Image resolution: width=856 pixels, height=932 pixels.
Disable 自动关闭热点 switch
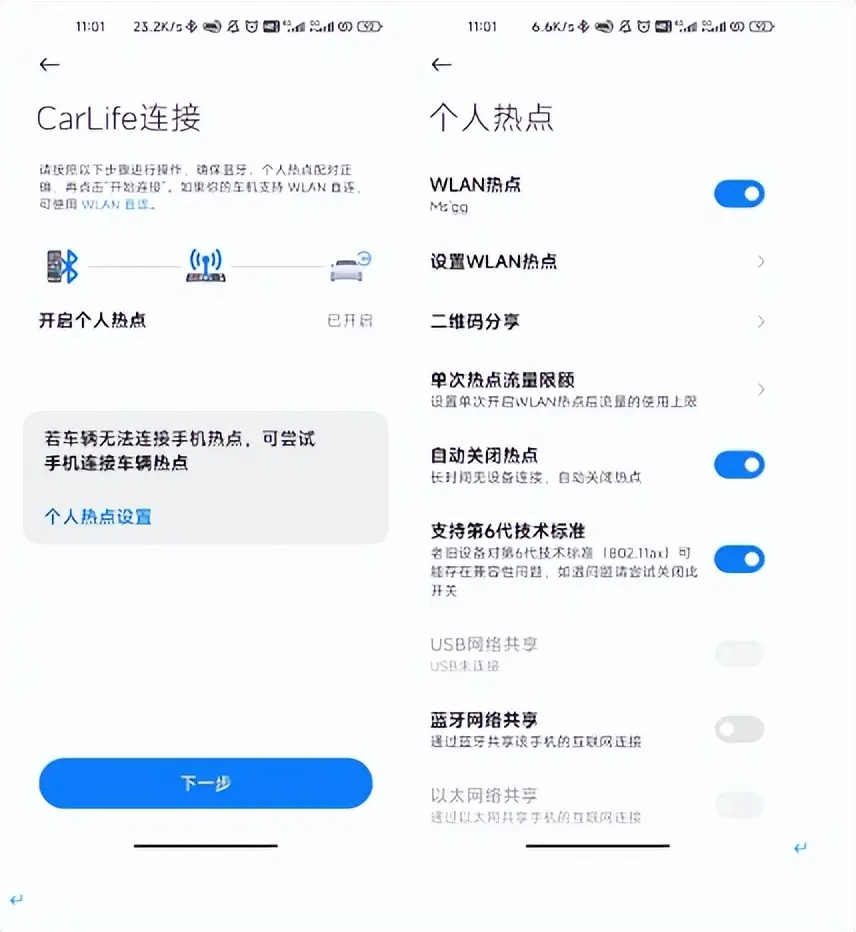tap(739, 464)
